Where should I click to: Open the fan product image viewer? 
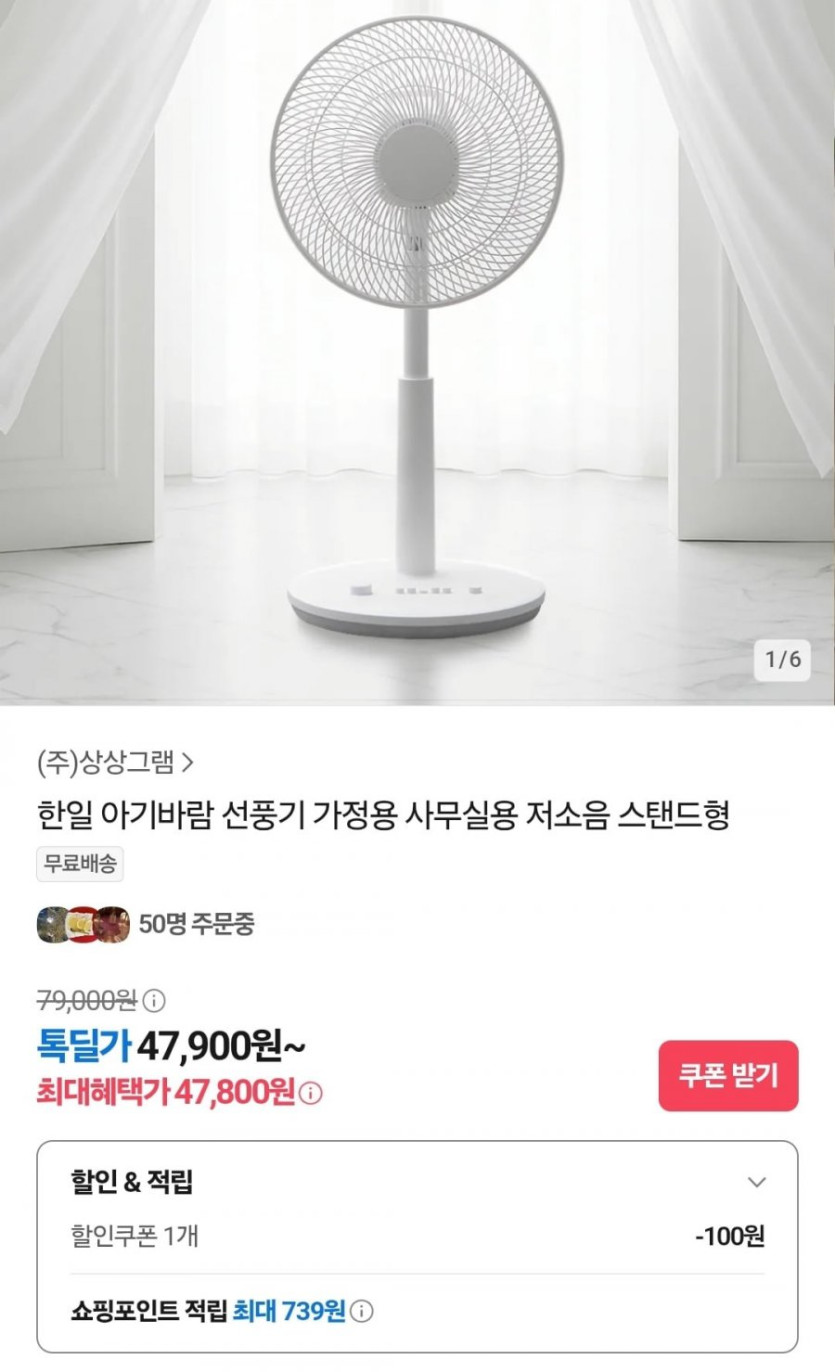click(417, 350)
